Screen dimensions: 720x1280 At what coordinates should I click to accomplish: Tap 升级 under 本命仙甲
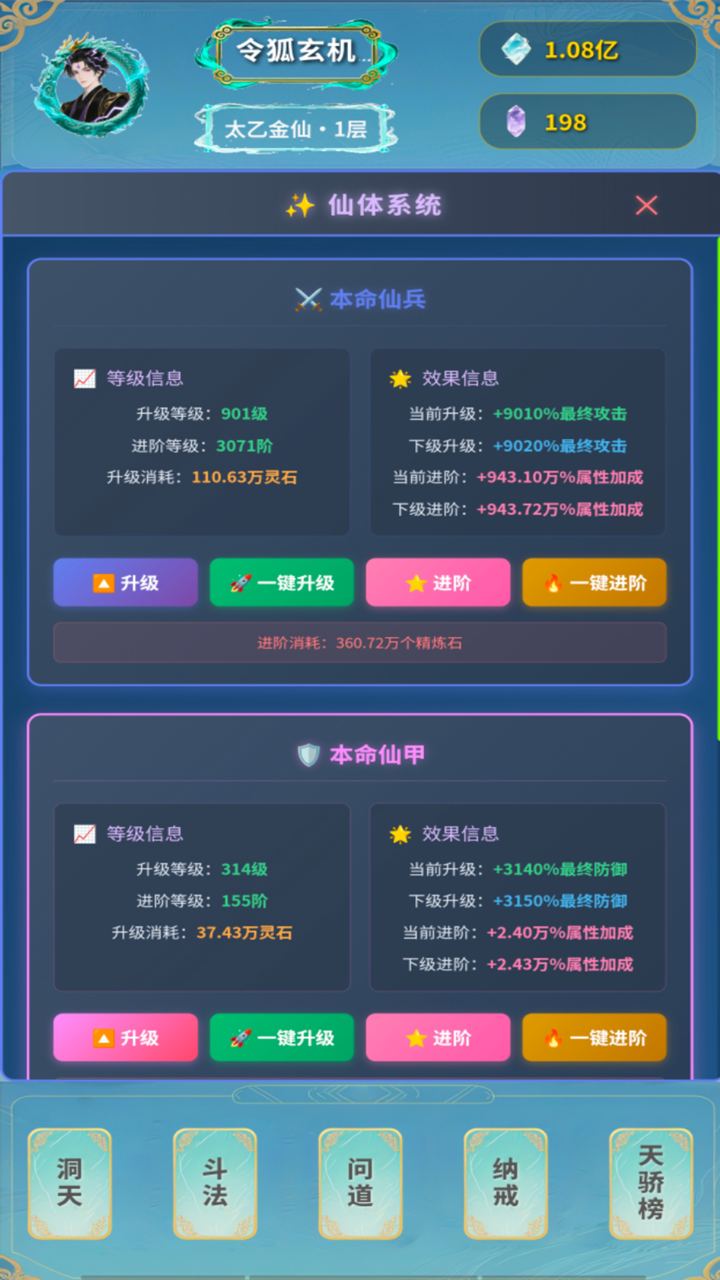pos(125,1038)
